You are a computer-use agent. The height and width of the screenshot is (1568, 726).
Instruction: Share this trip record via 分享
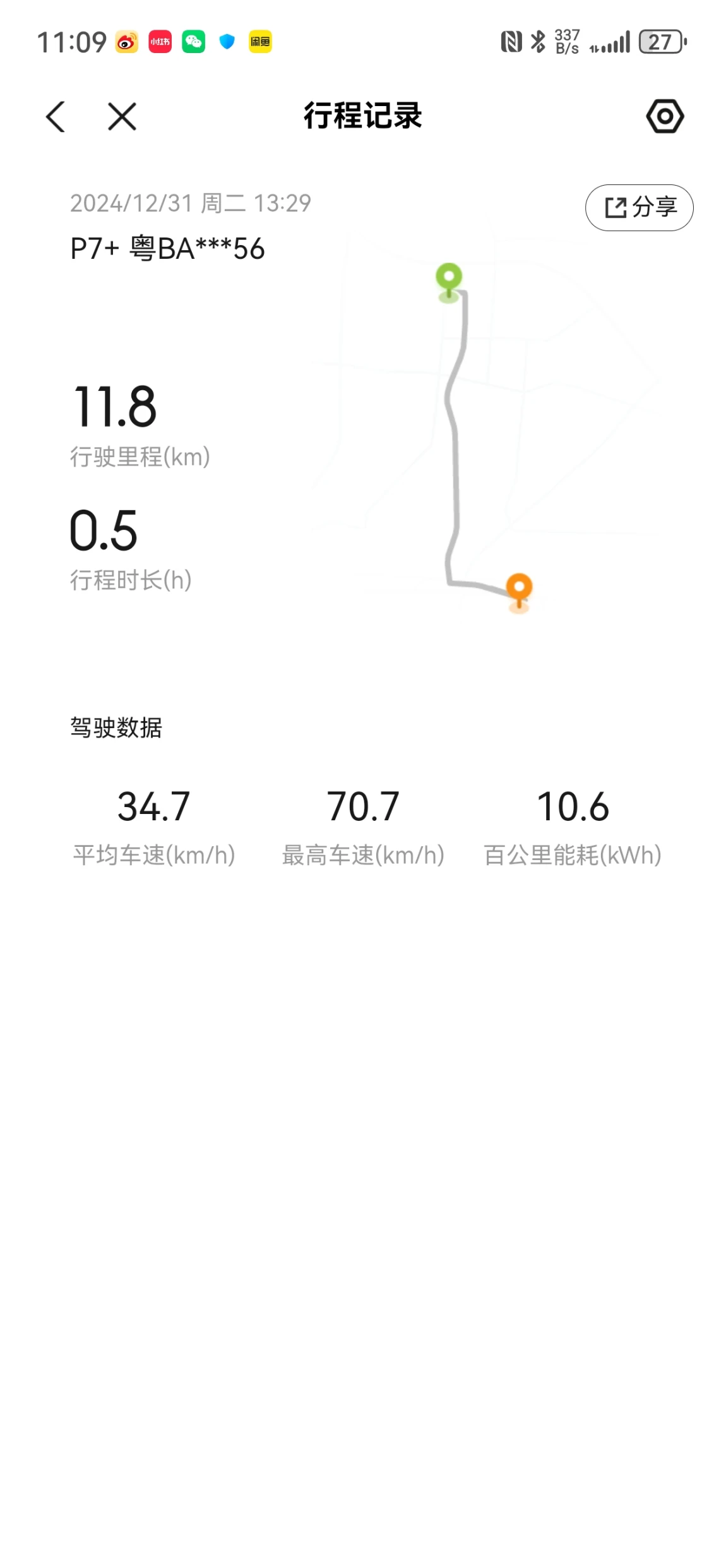click(639, 208)
